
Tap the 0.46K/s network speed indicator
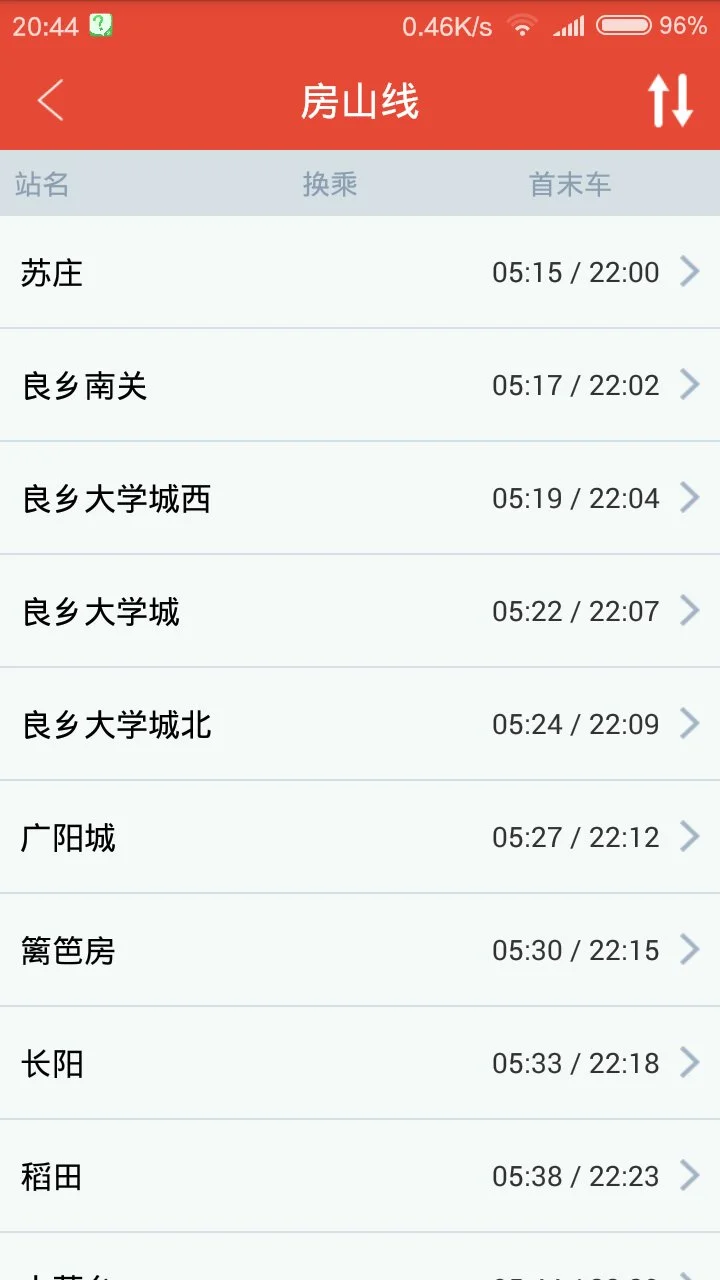pyautogui.click(x=448, y=26)
